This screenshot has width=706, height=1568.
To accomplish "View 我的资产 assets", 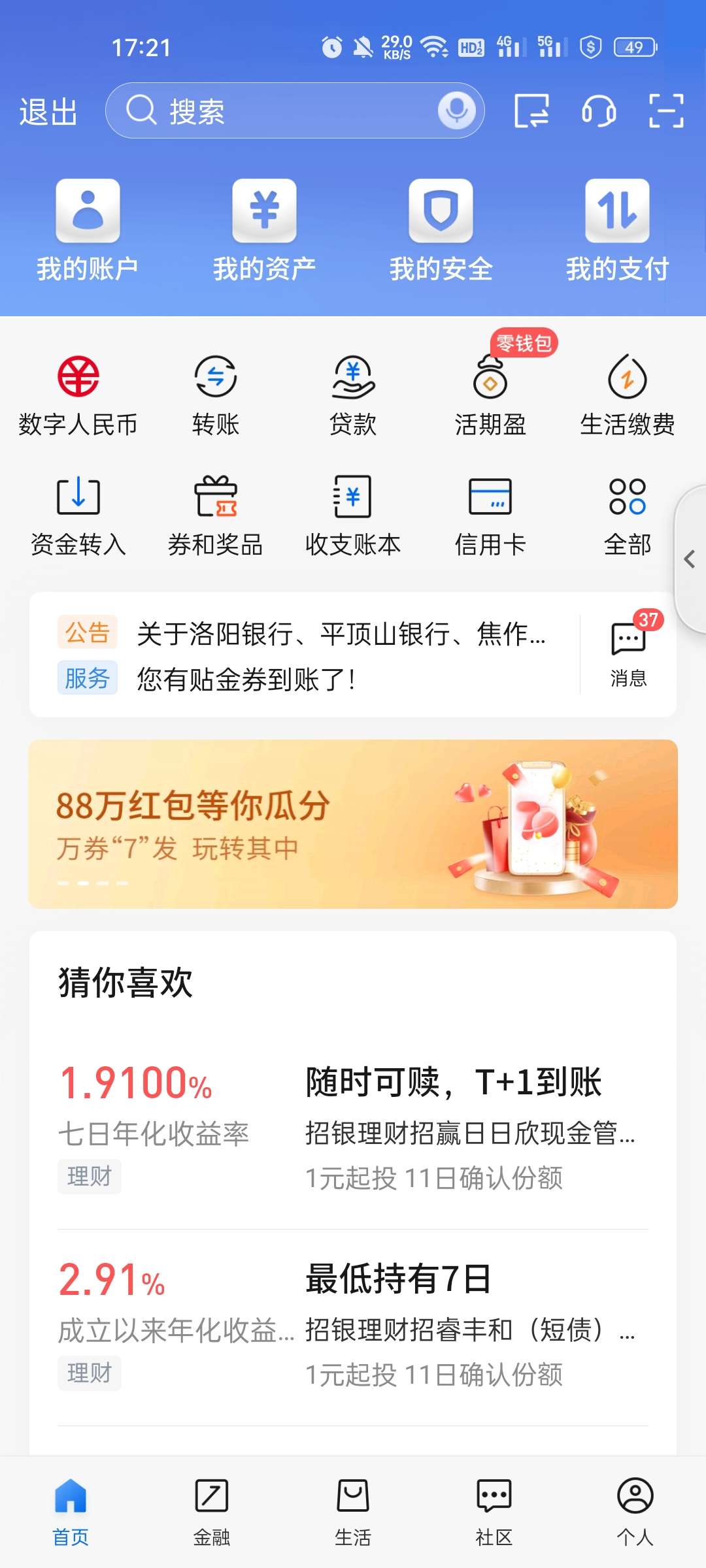I will [x=264, y=230].
